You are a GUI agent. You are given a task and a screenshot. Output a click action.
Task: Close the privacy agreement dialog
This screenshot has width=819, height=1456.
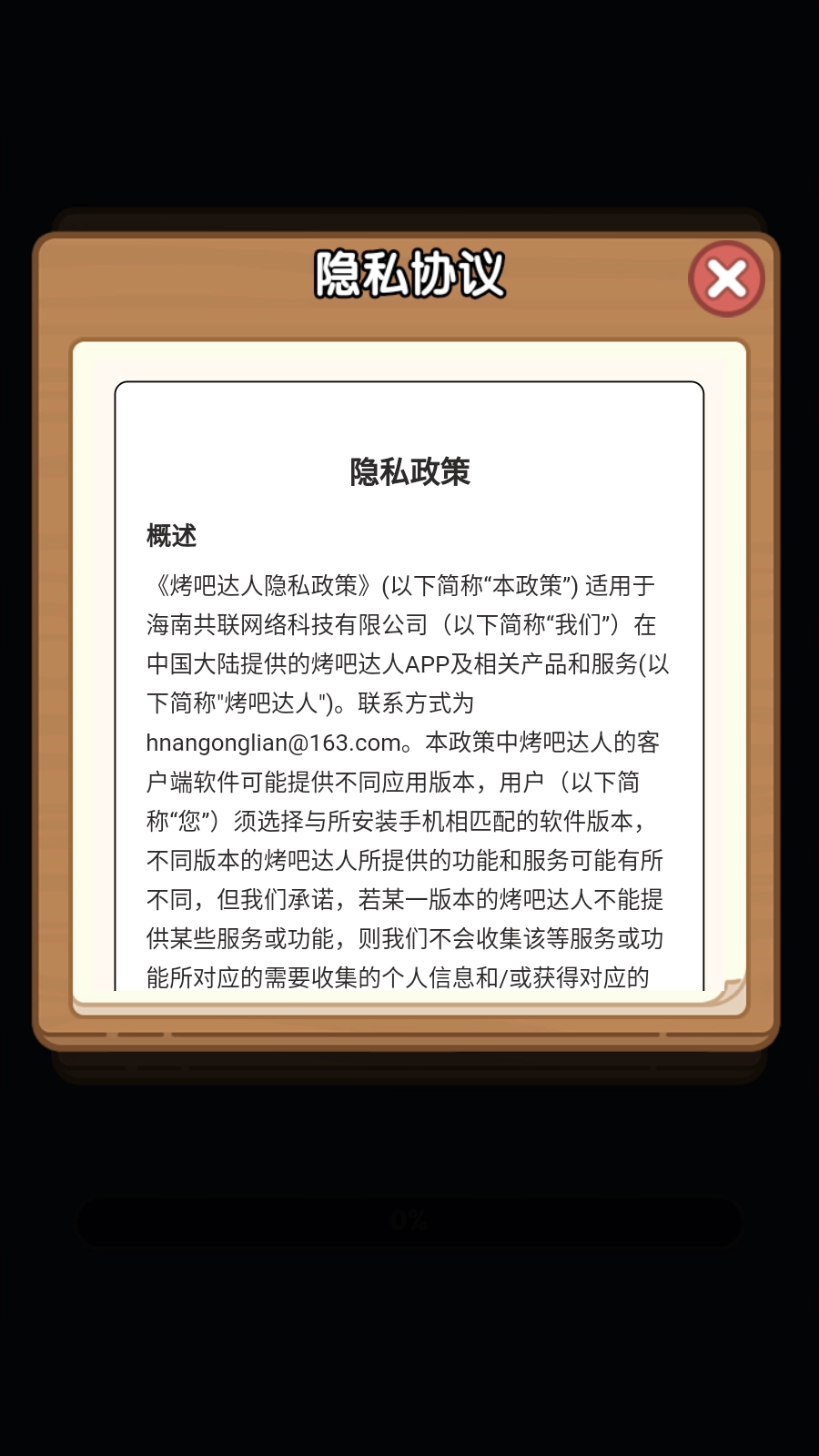click(726, 278)
